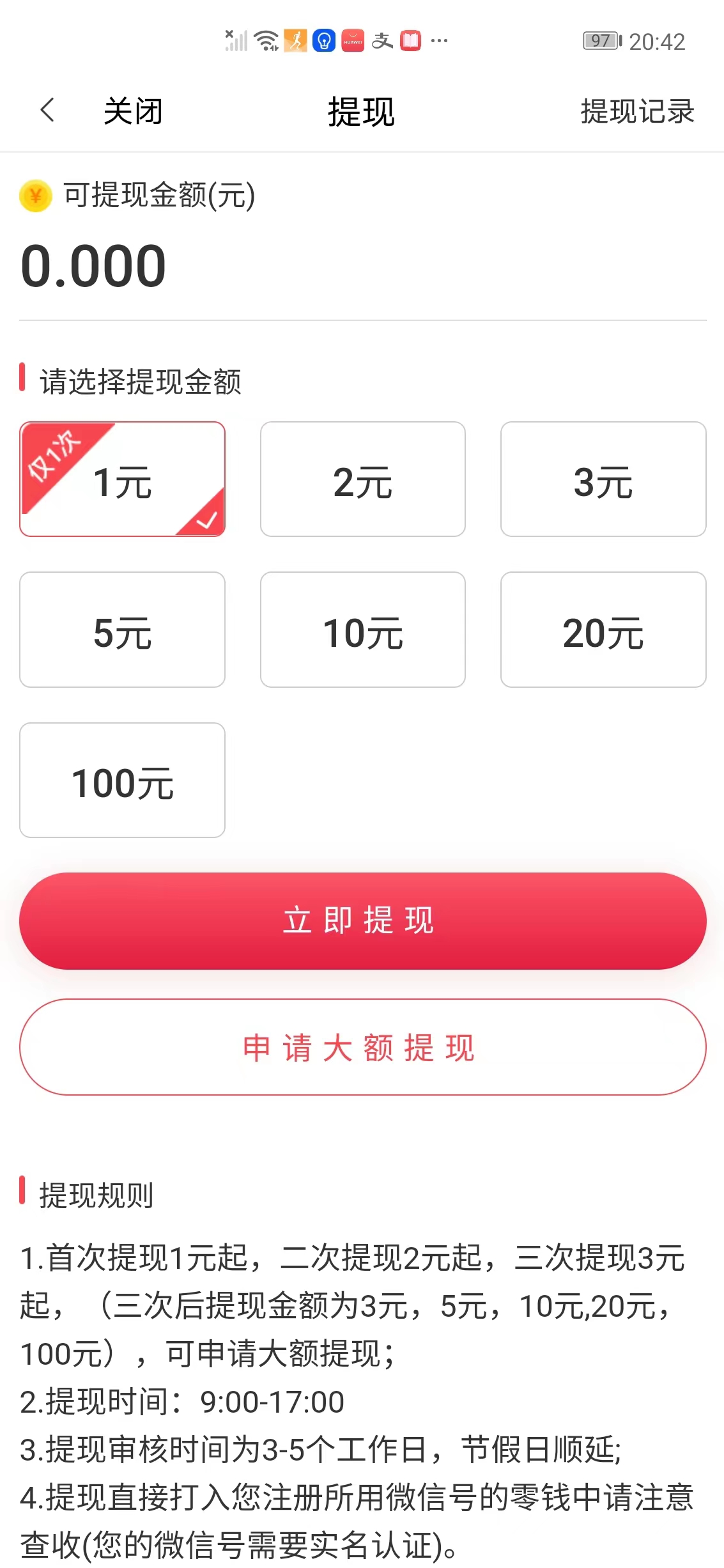This screenshot has height=1568, width=724.
Task: Open the Huawei AppGallery icon in status bar
Action: (352, 40)
